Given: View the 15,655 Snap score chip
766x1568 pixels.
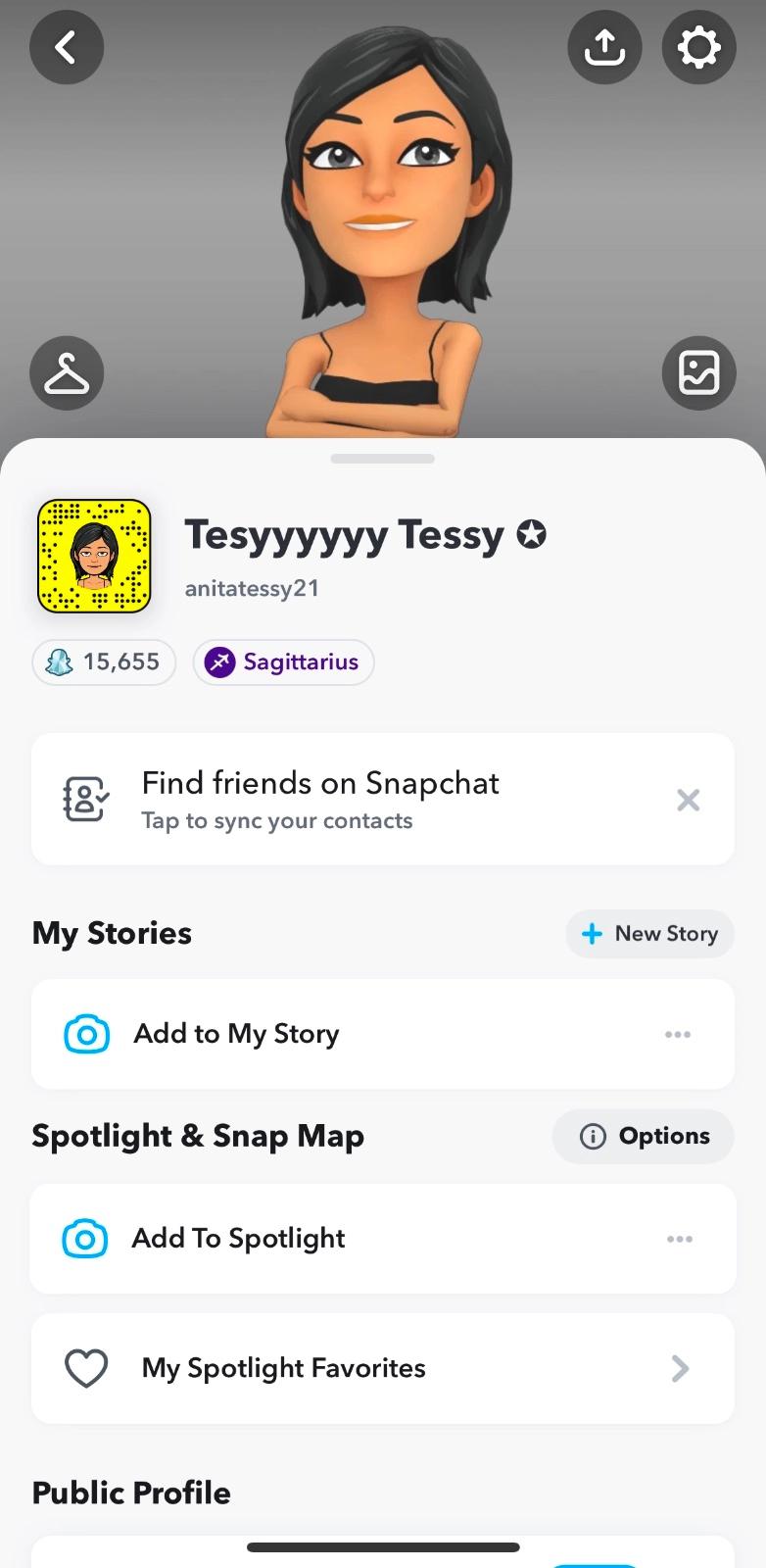Looking at the screenshot, I should click(104, 661).
